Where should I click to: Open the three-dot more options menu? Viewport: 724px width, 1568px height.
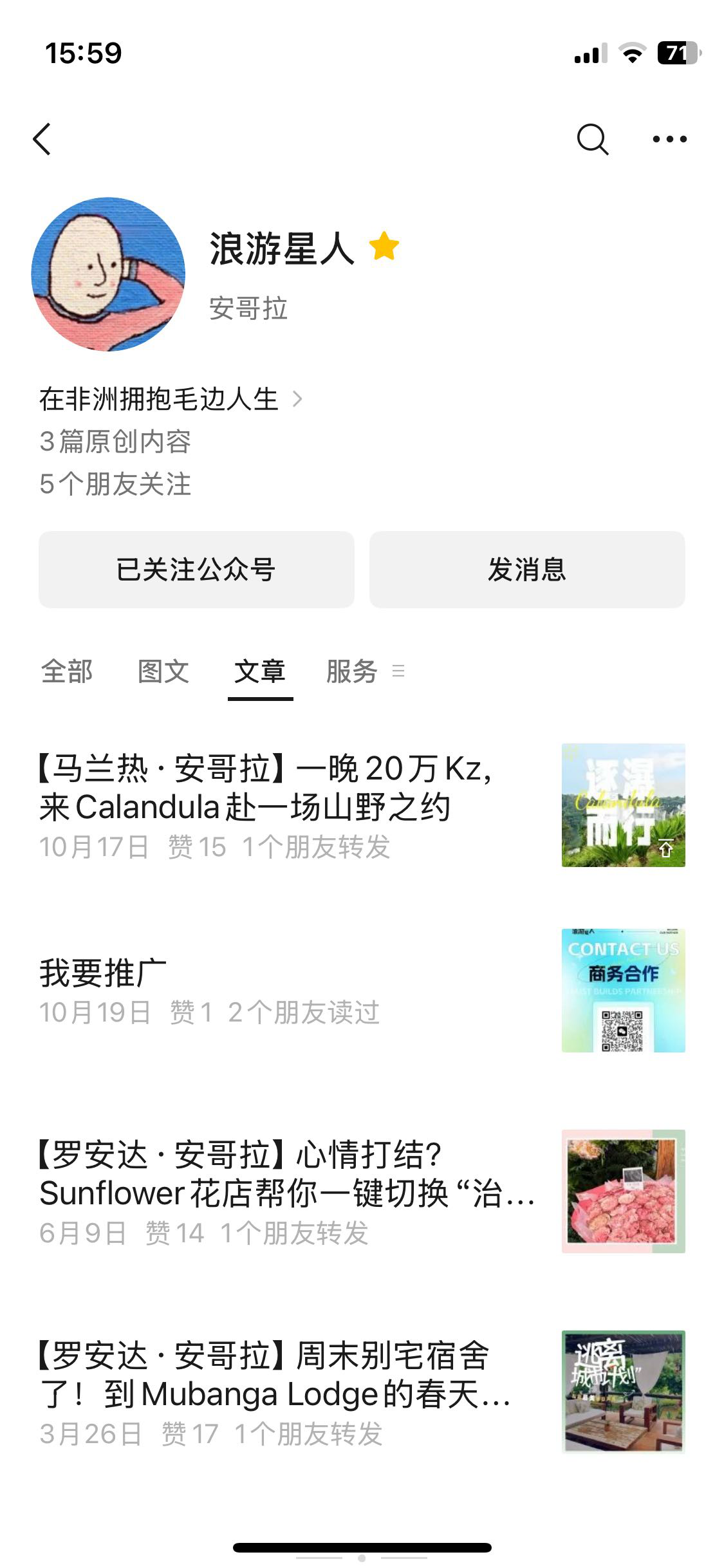(x=669, y=139)
